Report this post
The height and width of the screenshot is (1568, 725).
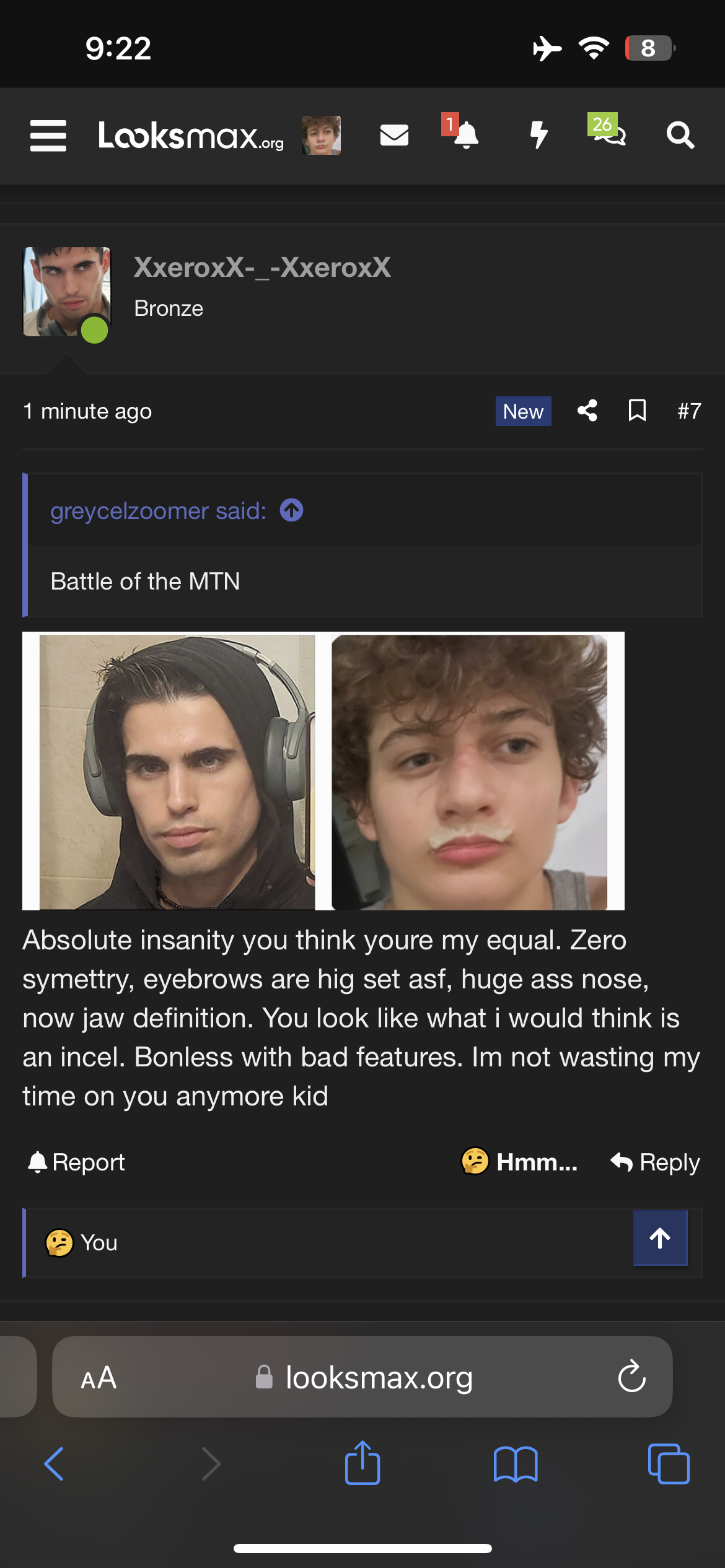tap(77, 1162)
